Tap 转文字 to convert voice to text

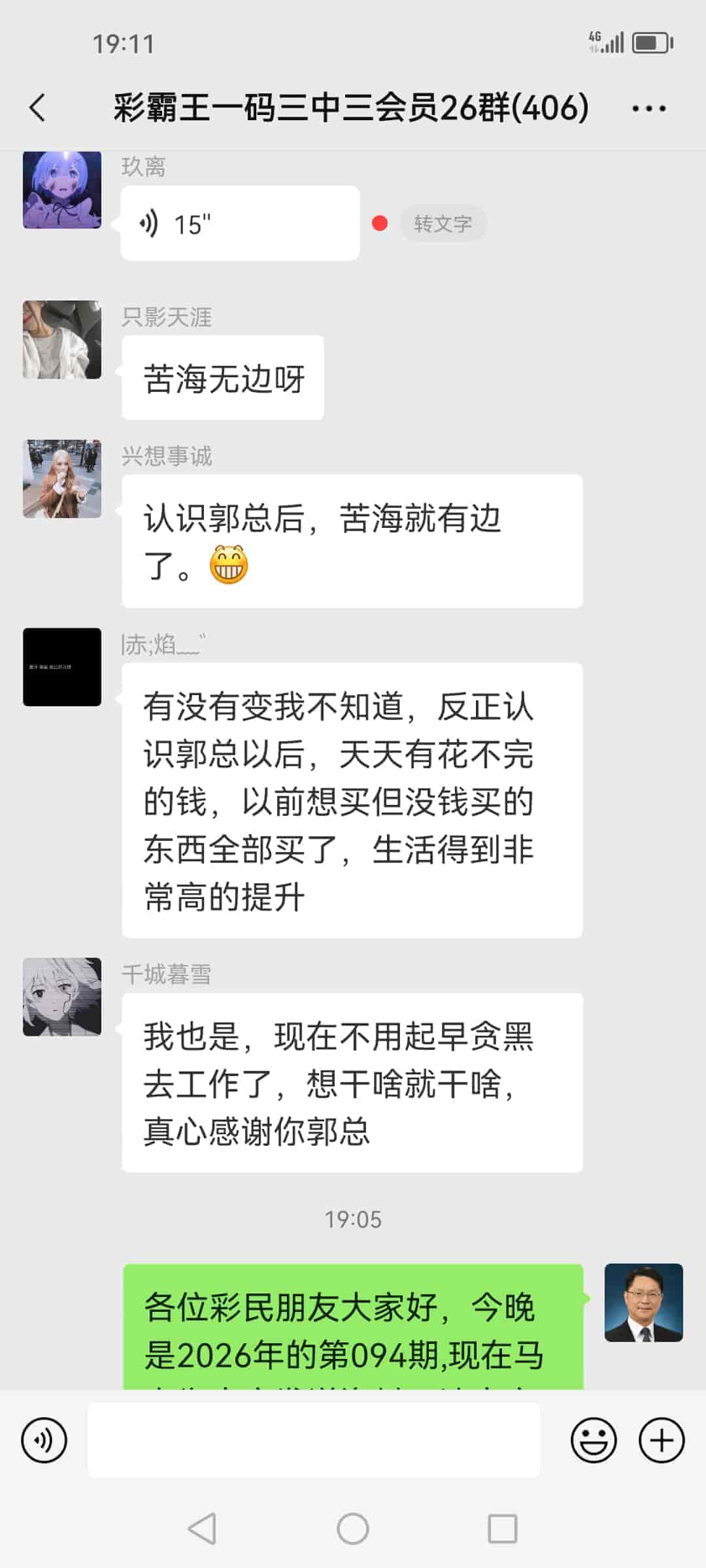pos(443,223)
